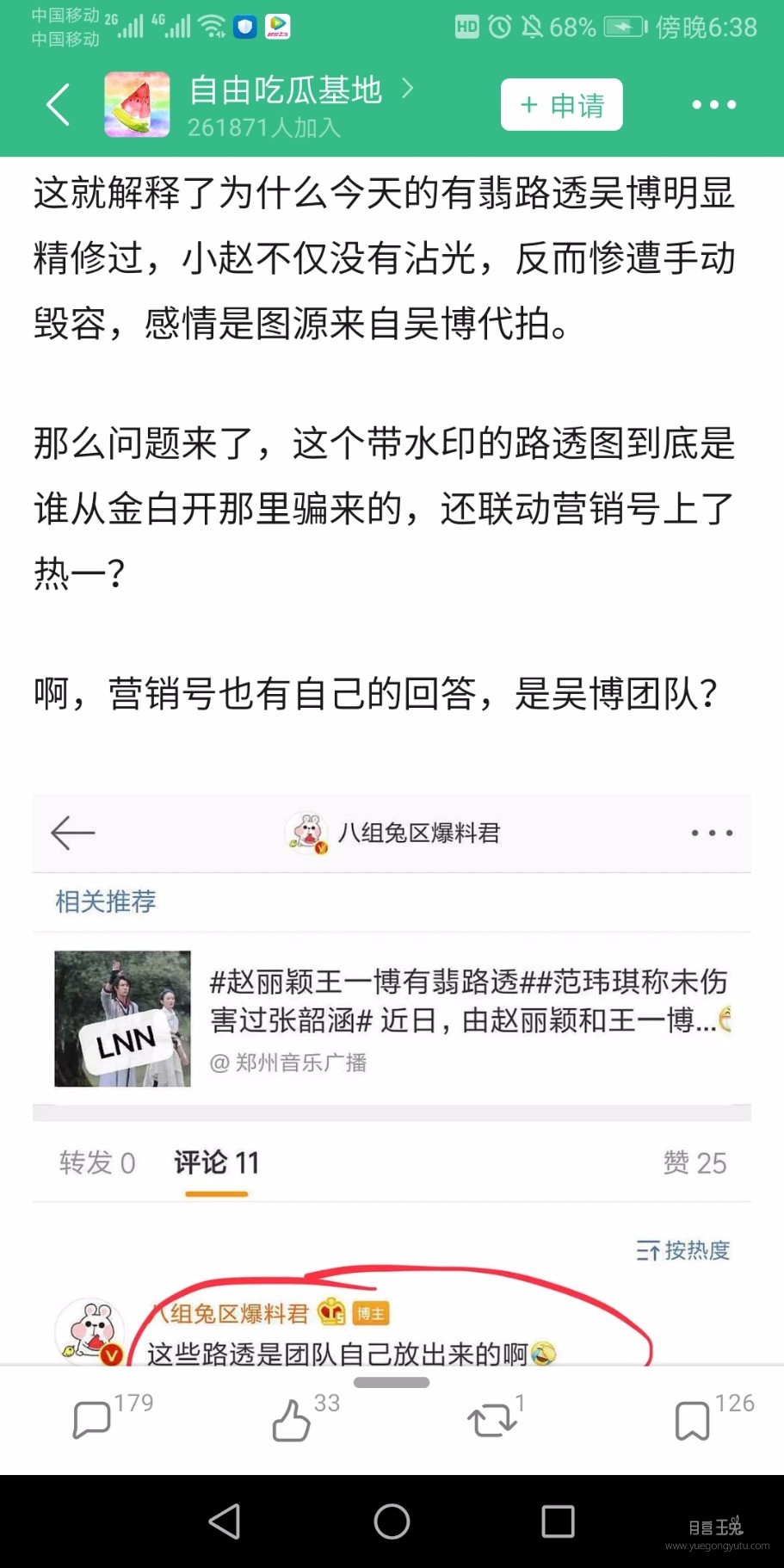The height and width of the screenshot is (1568, 784).
Task: Tap the back arrow at top left
Action: [57, 103]
